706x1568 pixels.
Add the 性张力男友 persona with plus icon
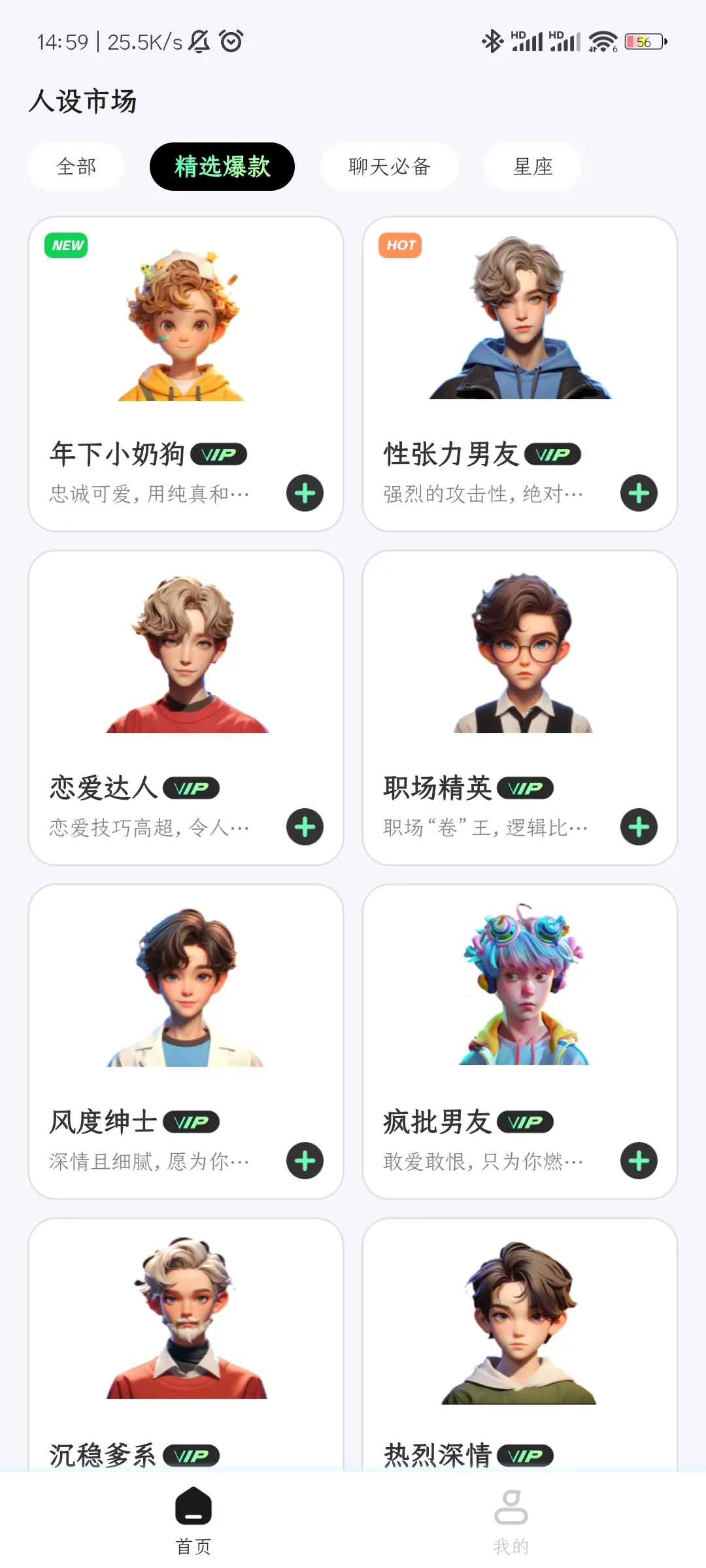(x=639, y=493)
